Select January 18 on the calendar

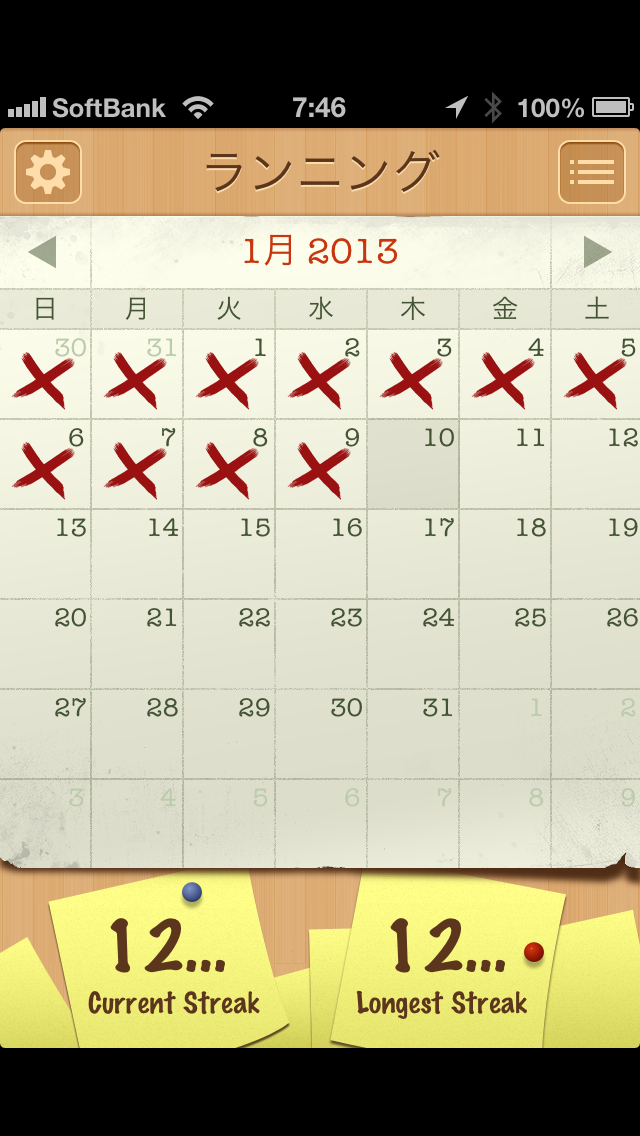(505, 555)
